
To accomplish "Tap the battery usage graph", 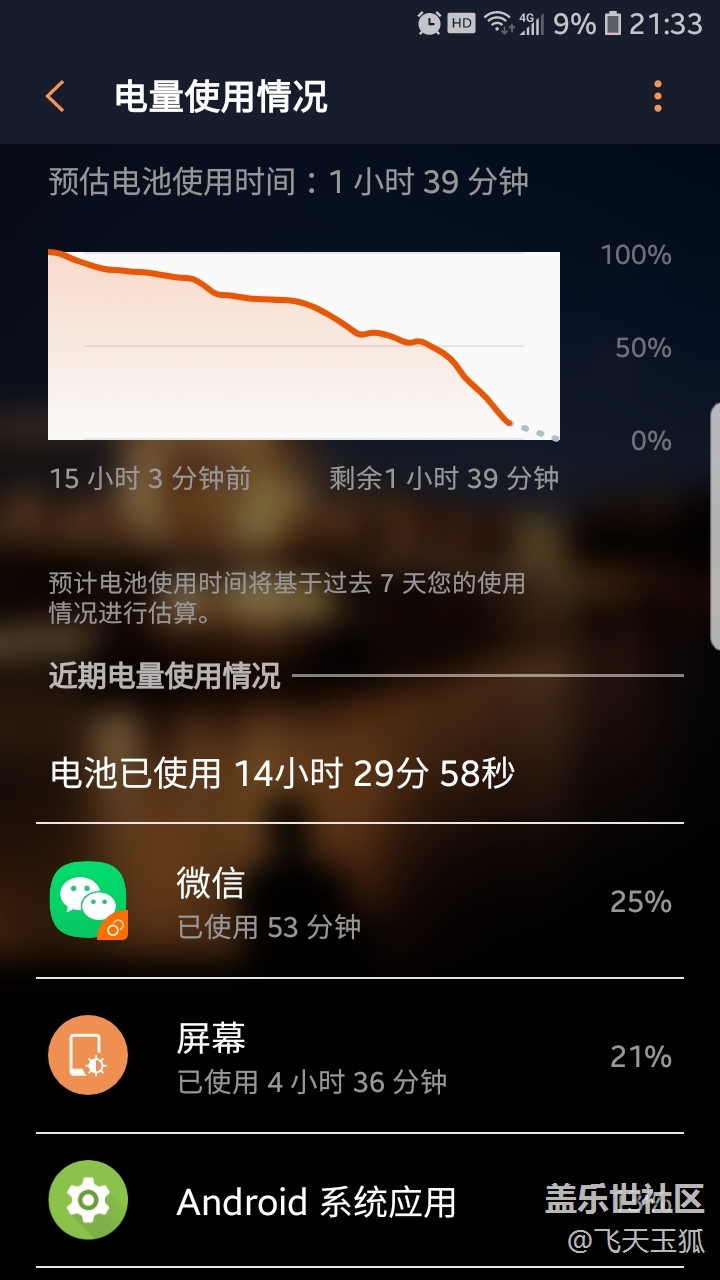I will (x=303, y=346).
